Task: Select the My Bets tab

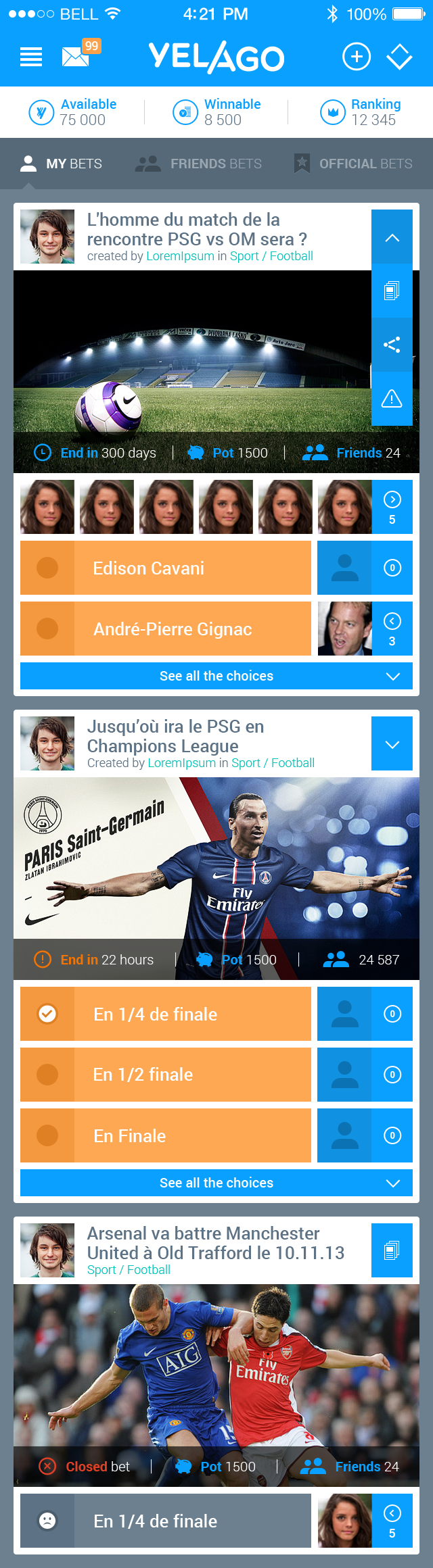Action: [x=61, y=164]
